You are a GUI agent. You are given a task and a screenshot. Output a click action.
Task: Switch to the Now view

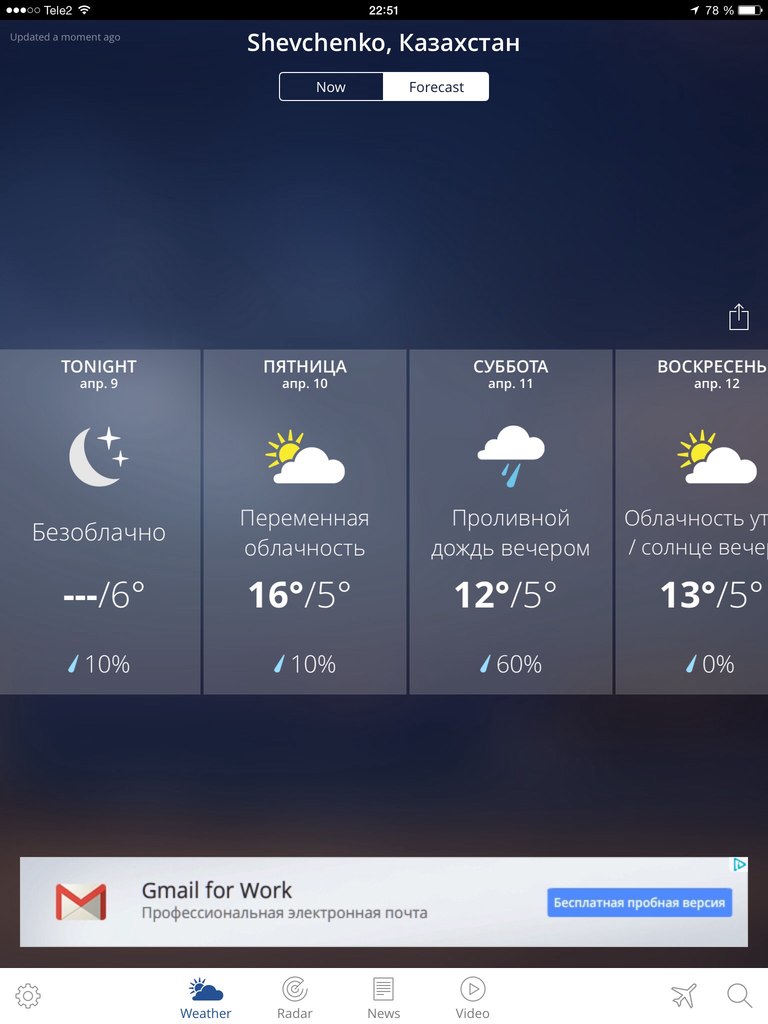pos(331,87)
